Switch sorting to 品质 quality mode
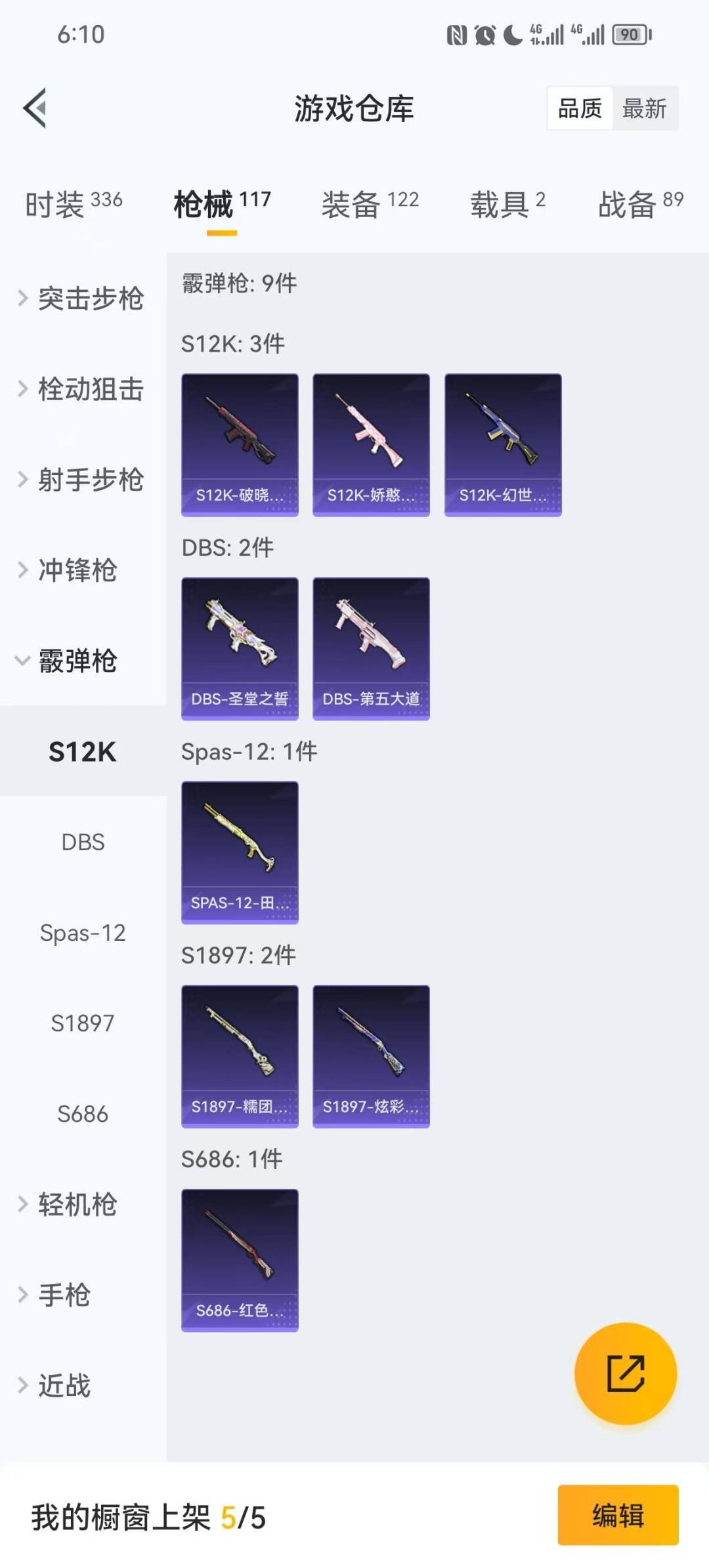This screenshot has height=1568, width=709. coord(579,108)
